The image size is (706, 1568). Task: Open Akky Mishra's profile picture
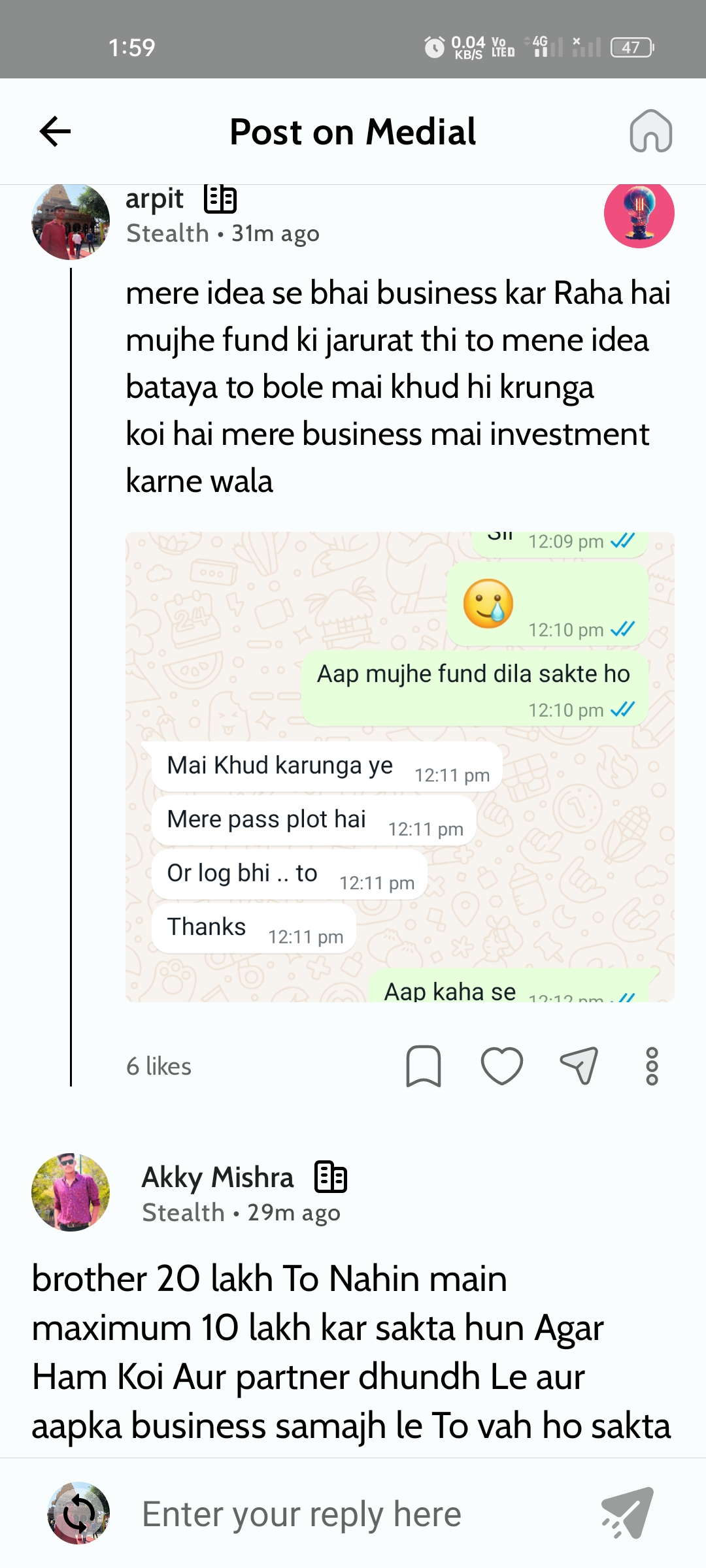click(x=71, y=1192)
